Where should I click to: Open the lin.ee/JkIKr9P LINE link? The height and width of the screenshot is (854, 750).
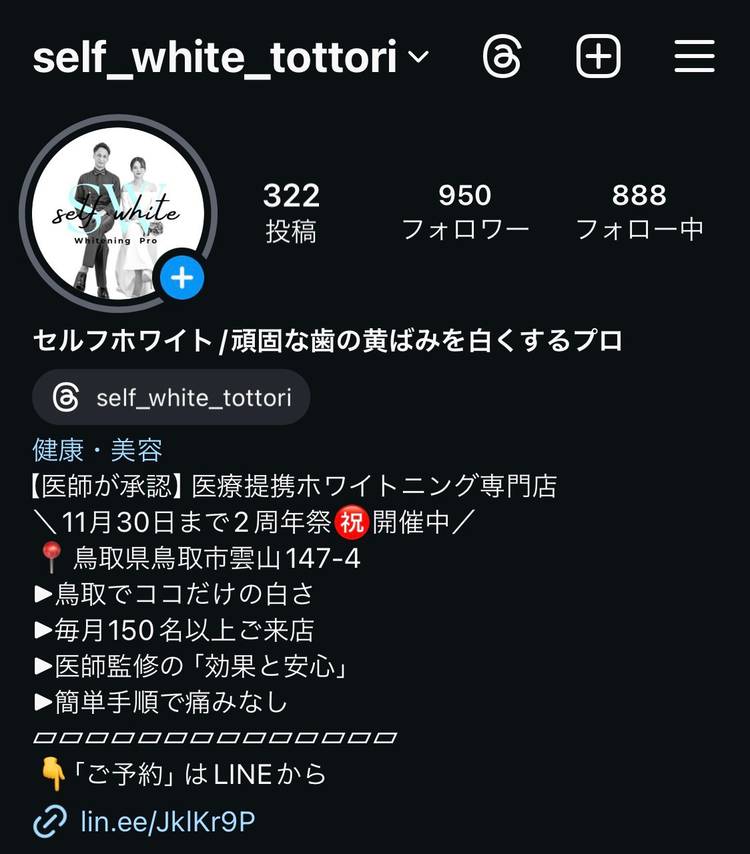click(167, 822)
